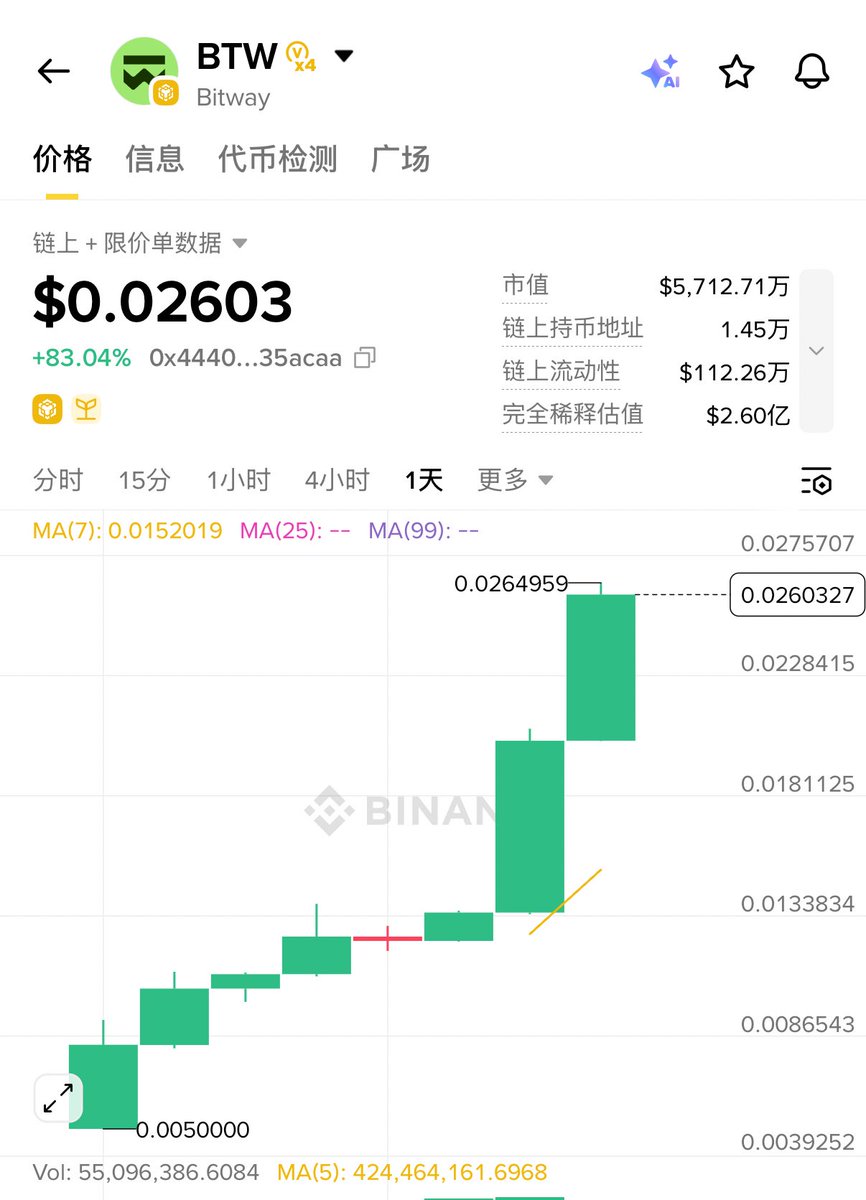Open the AI assistant sparkle icon

point(660,71)
